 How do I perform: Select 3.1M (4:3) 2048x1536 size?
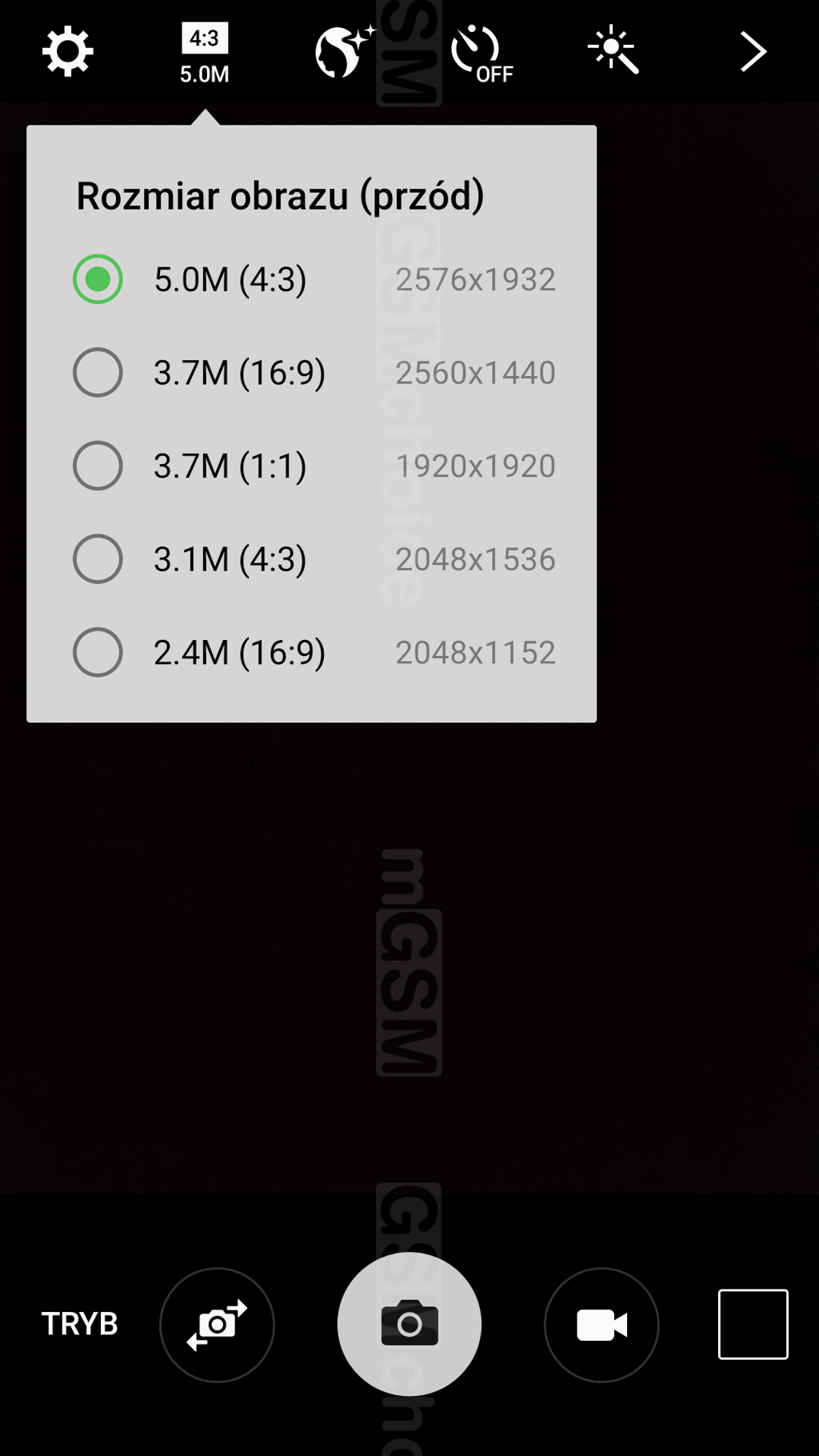coord(314,559)
